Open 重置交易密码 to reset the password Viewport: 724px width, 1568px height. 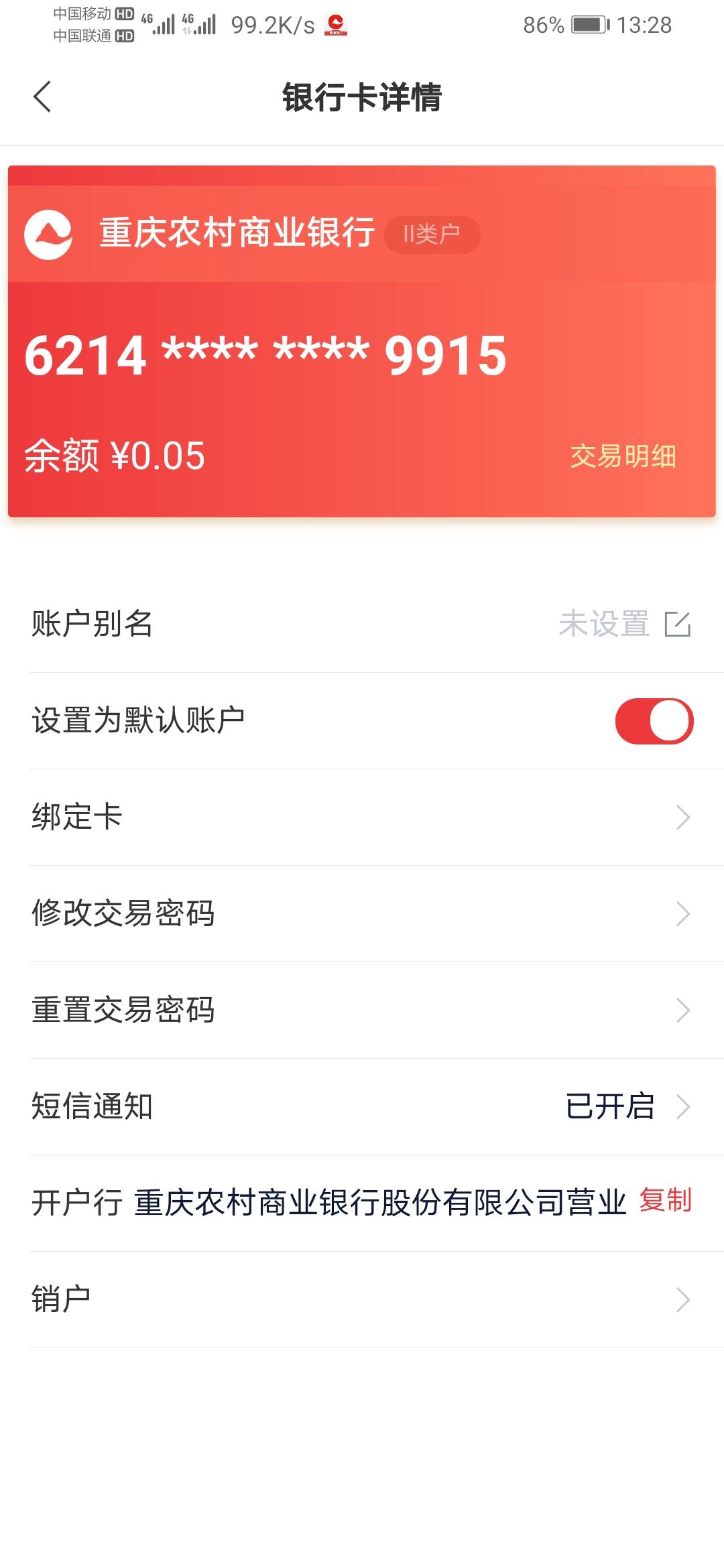click(x=362, y=1010)
